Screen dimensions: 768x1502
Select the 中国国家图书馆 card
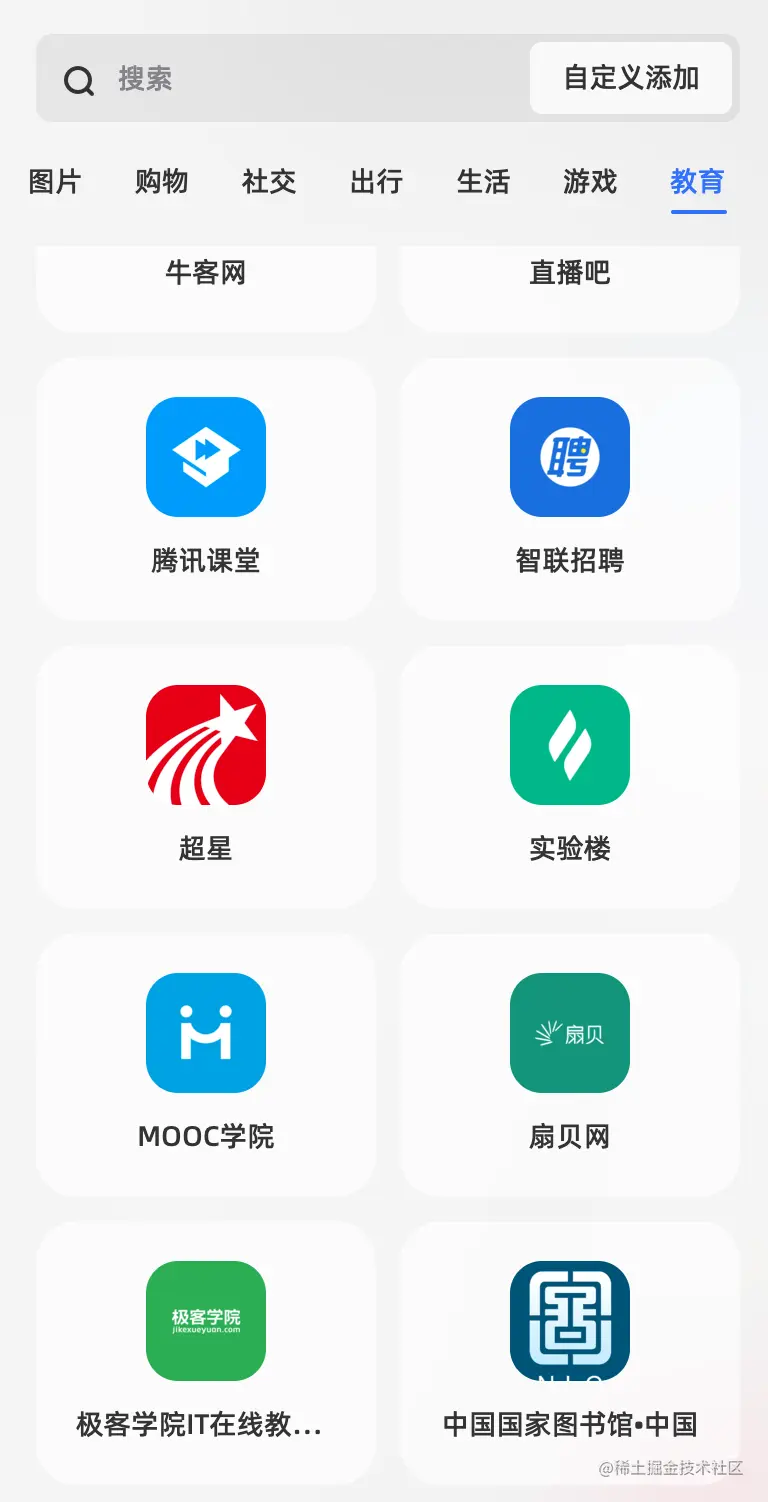[570, 1350]
